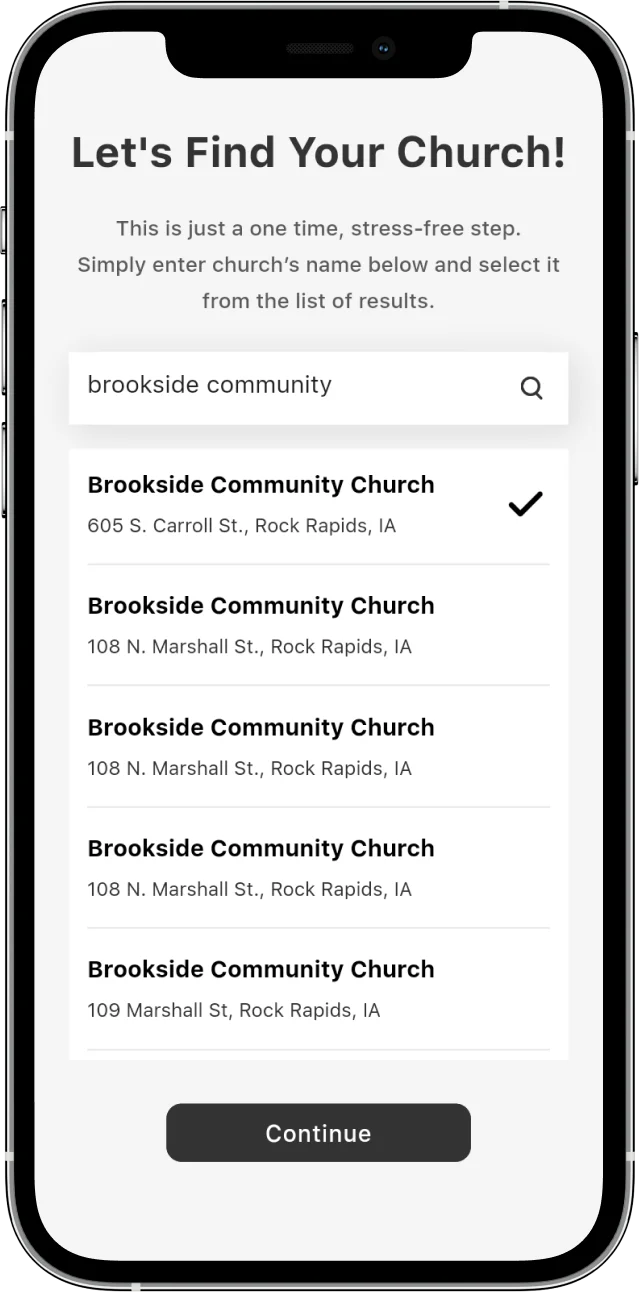Tap the search magnifier icon
639x1292 pixels.
point(531,388)
